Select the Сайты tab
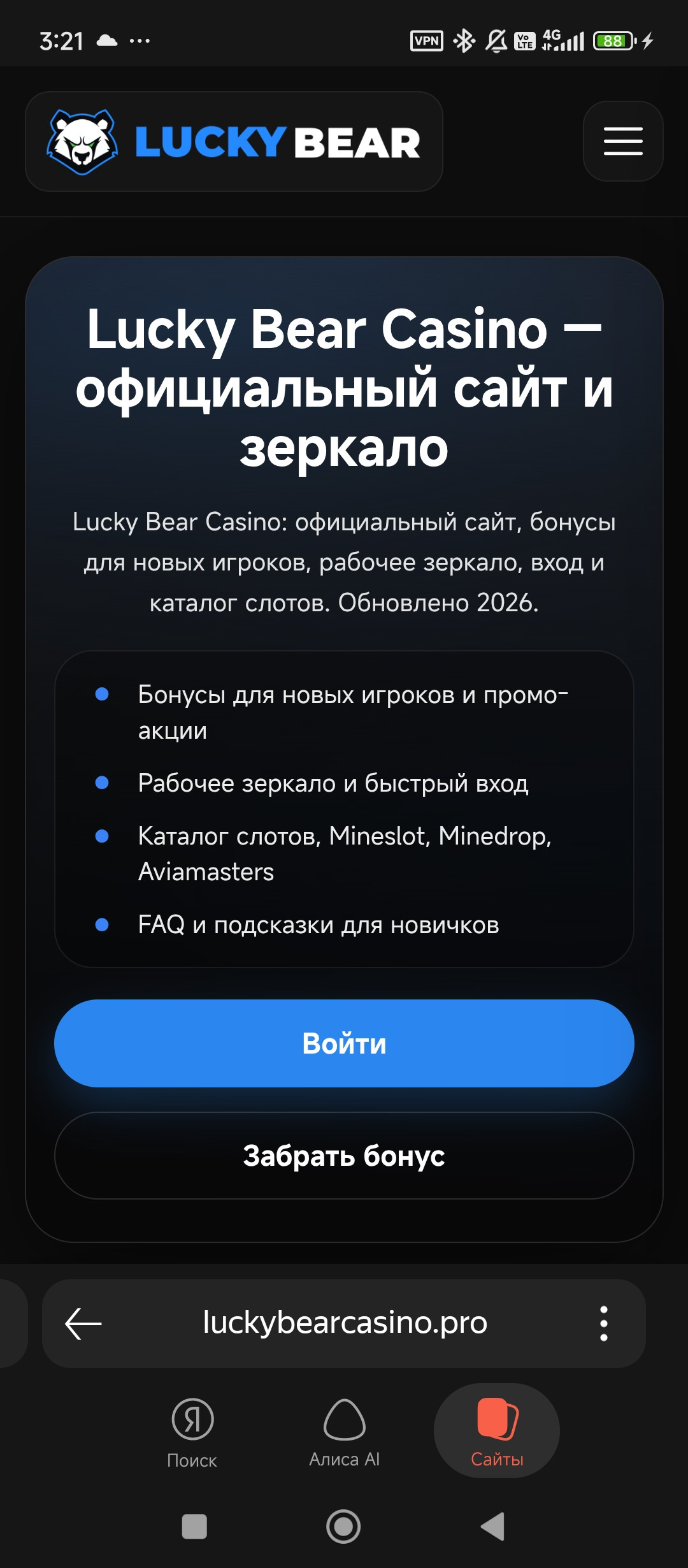 (x=497, y=1430)
